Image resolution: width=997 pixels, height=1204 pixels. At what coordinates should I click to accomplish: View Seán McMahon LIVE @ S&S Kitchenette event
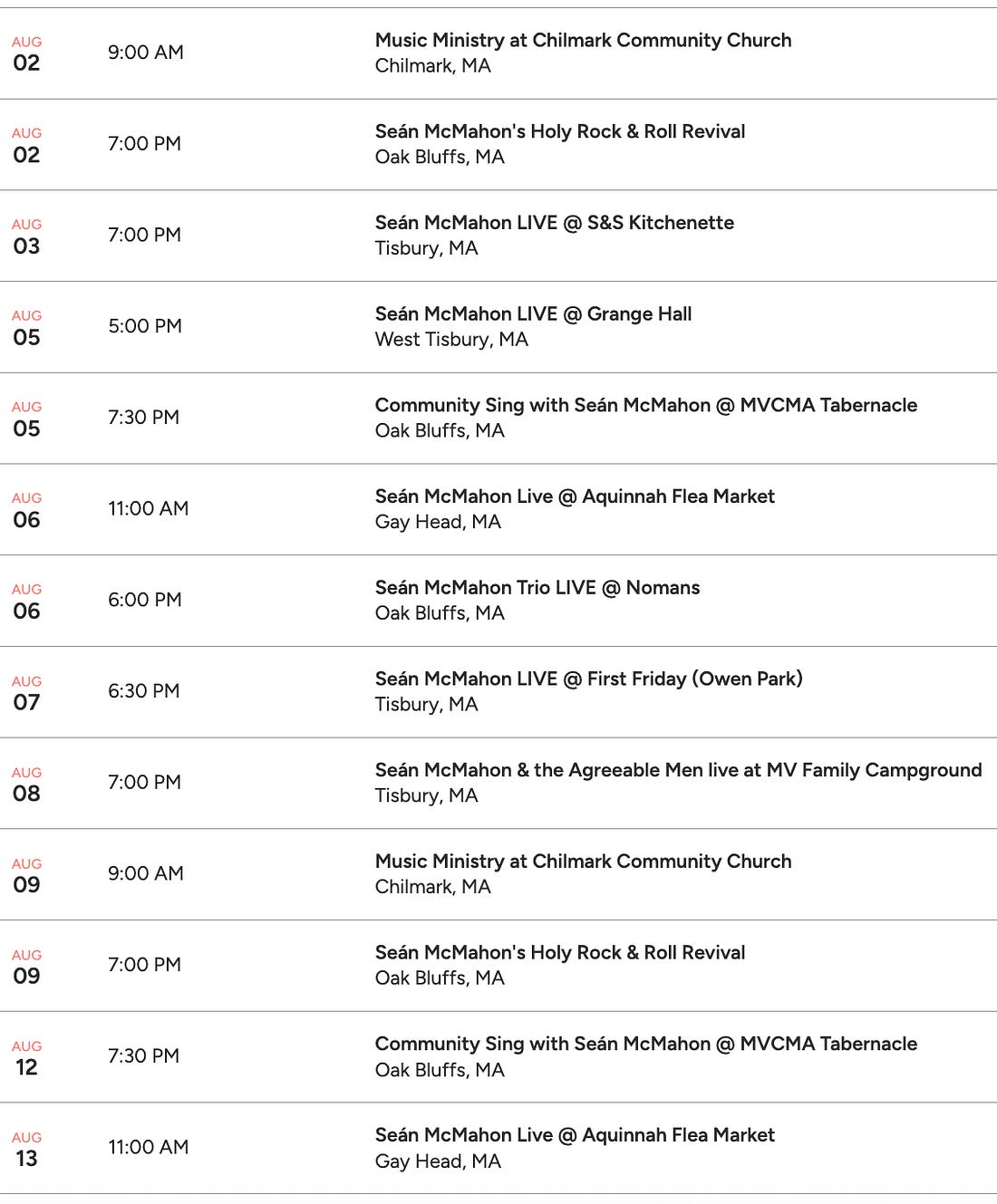(x=498, y=236)
